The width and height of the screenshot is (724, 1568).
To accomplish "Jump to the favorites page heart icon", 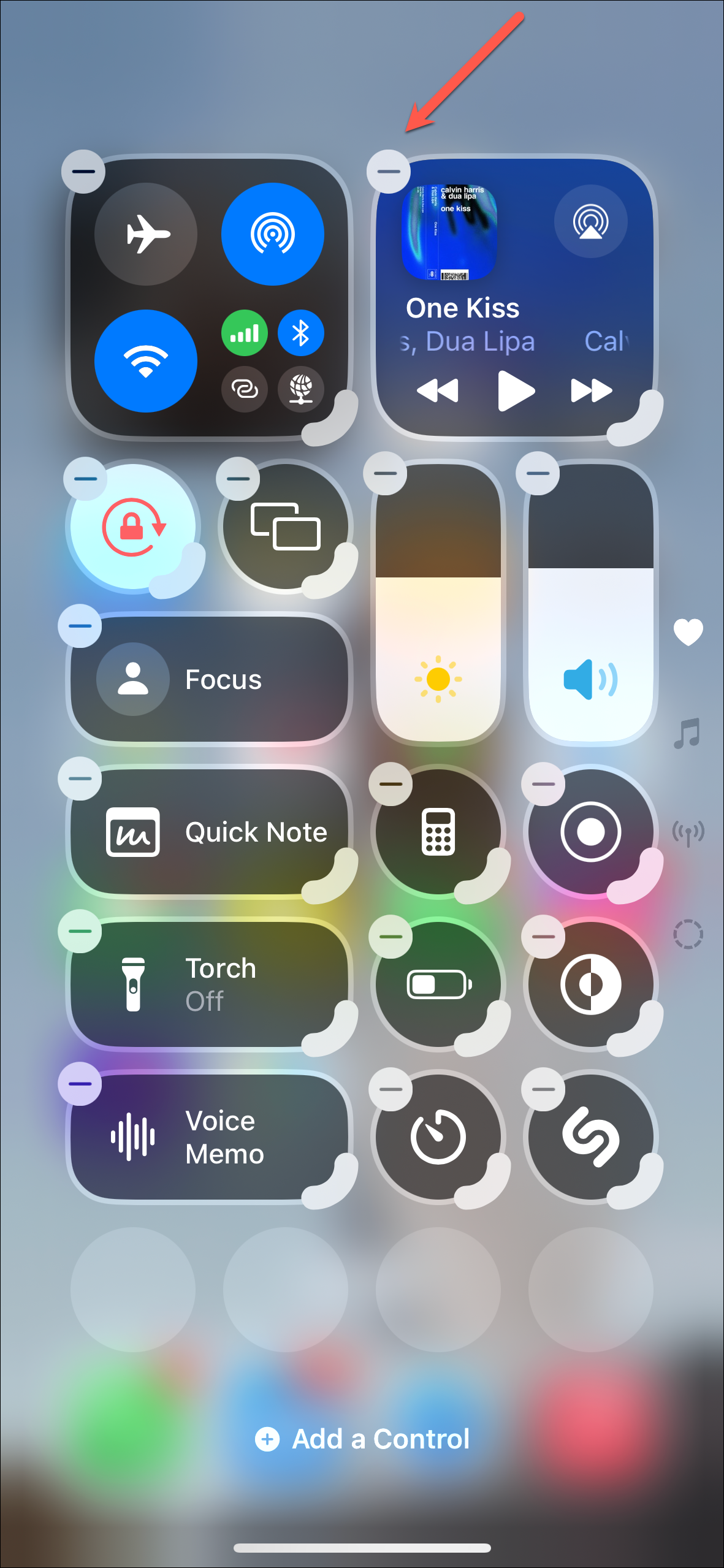I will click(688, 632).
